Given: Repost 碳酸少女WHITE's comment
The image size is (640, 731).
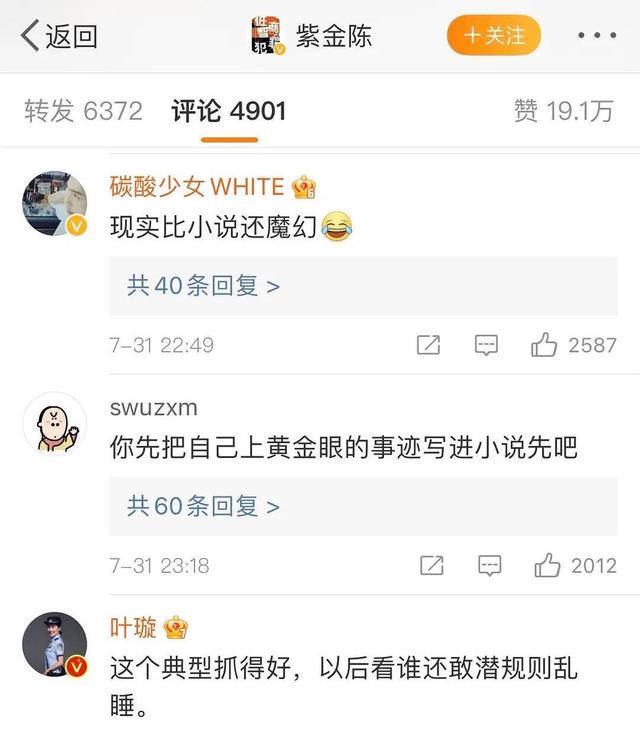Looking at the screenshot, I should tap(428, 345).
